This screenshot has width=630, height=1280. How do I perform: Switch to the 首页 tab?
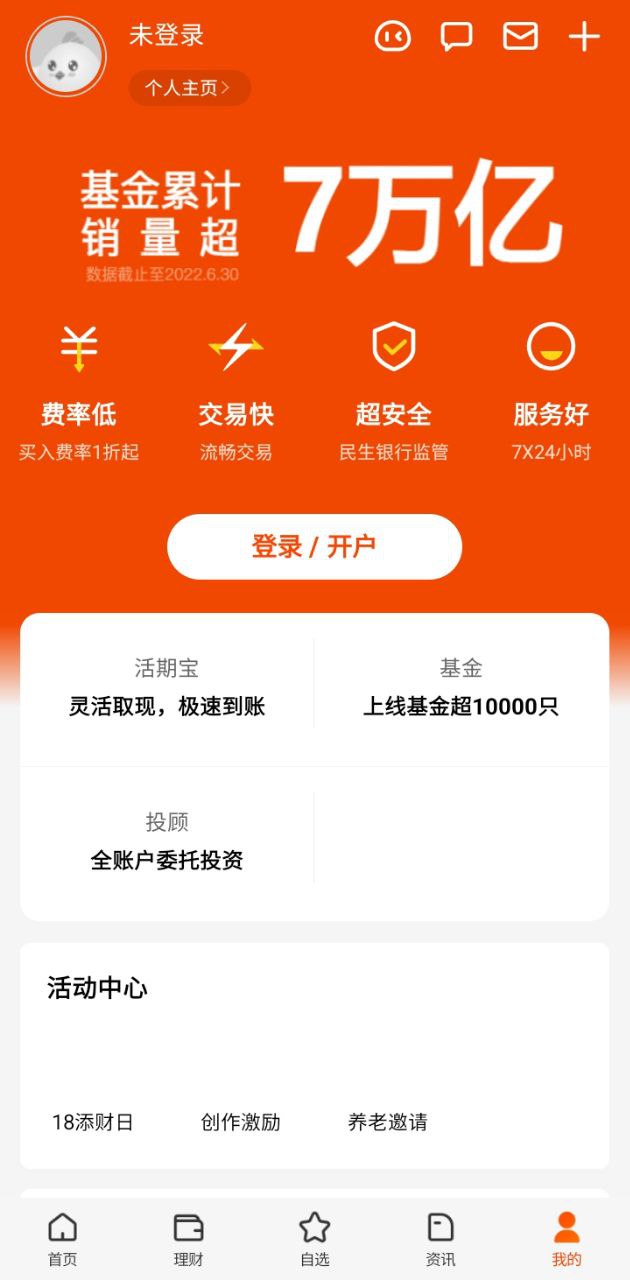[63, 1239]
